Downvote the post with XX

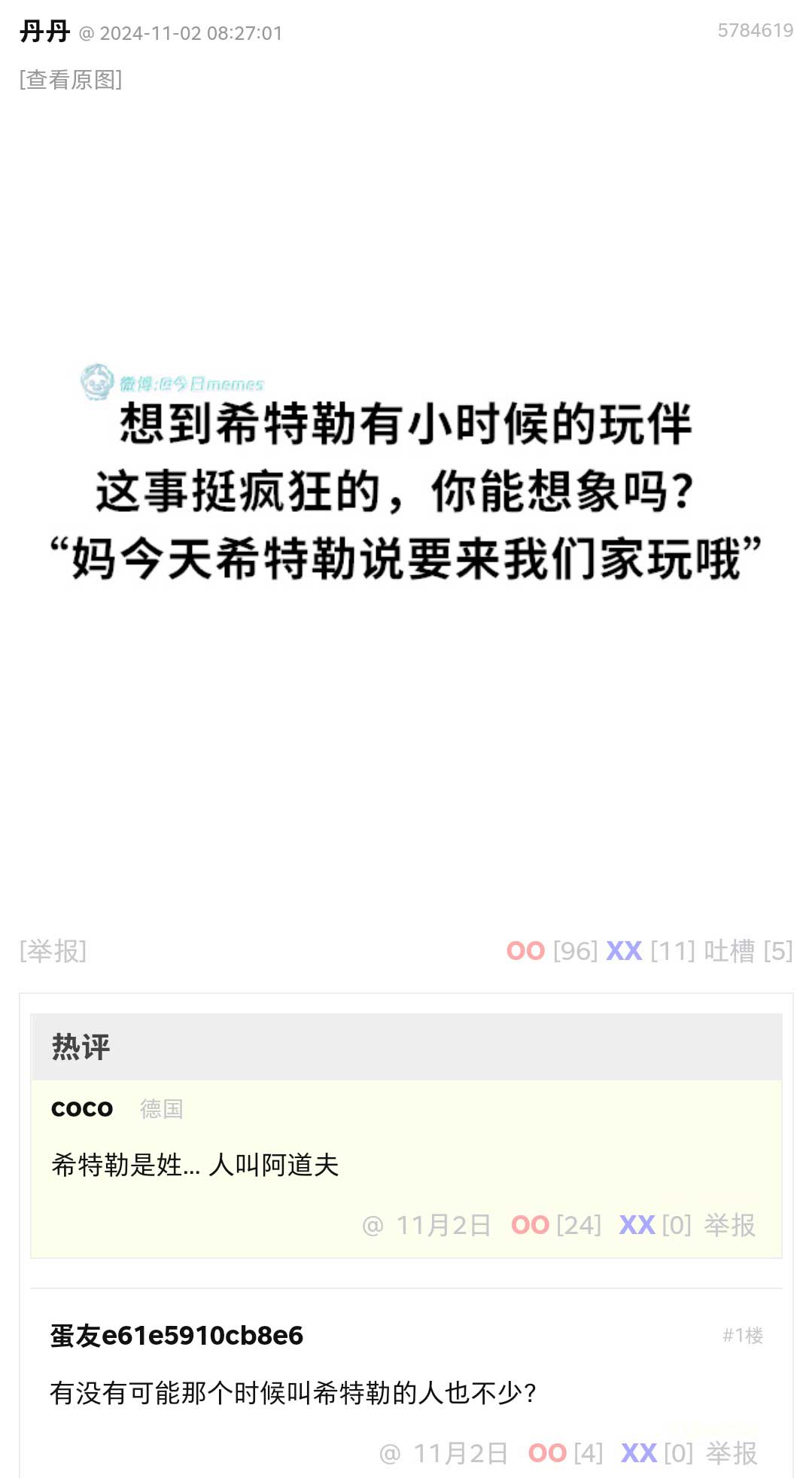coord(624,951)
